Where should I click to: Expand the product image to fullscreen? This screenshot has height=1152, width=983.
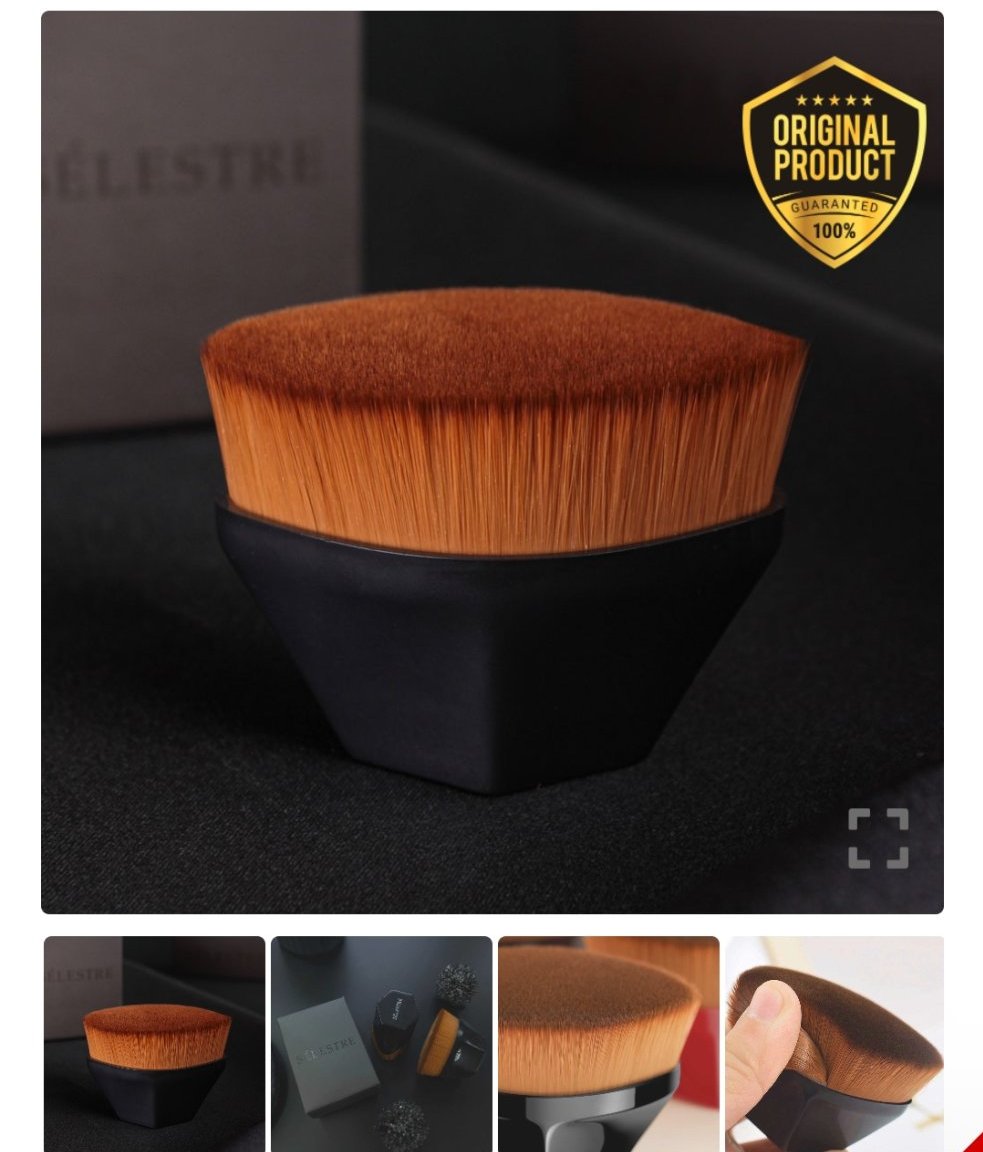(878, 838)
